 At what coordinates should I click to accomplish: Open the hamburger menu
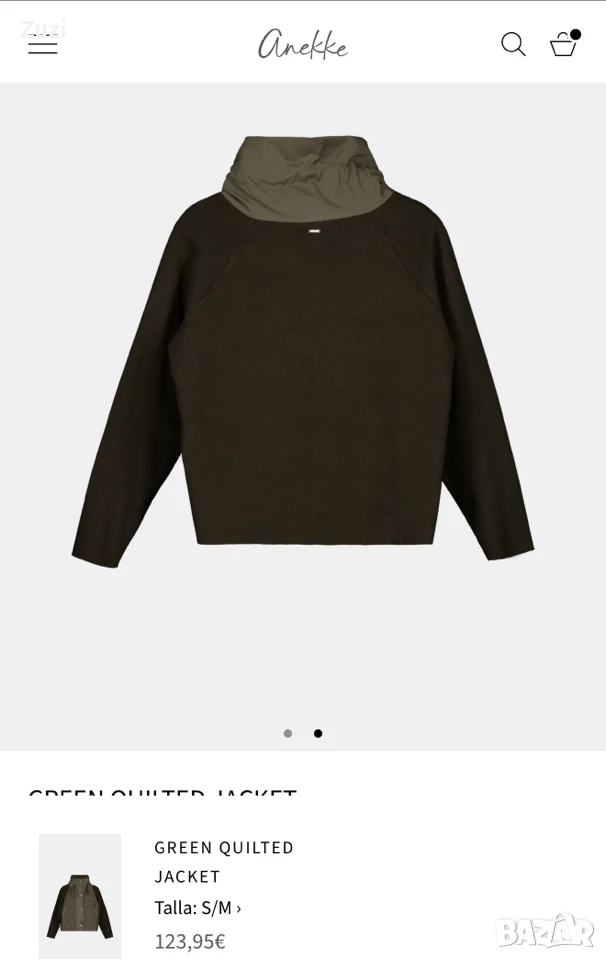click(x=43, y=44)
